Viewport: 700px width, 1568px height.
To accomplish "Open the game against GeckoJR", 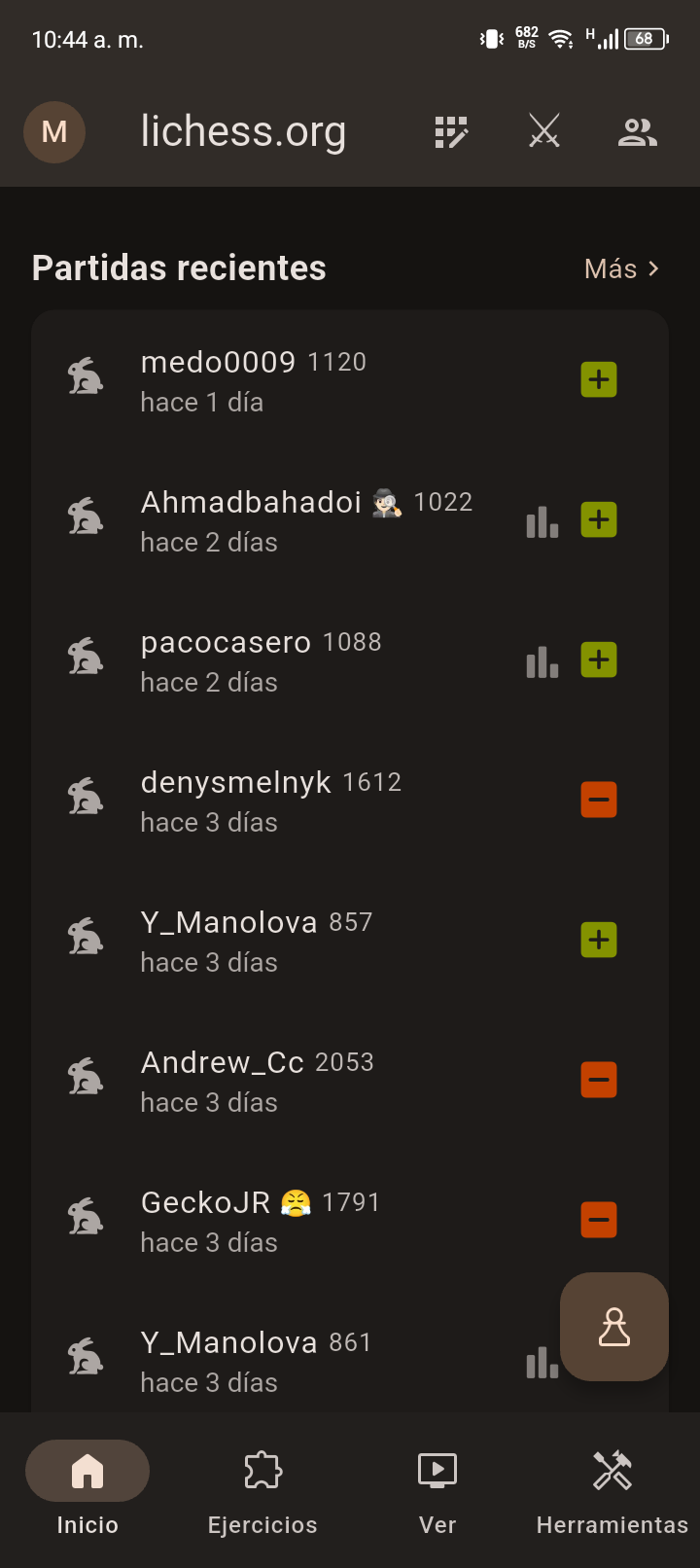I will point(350,1221).
